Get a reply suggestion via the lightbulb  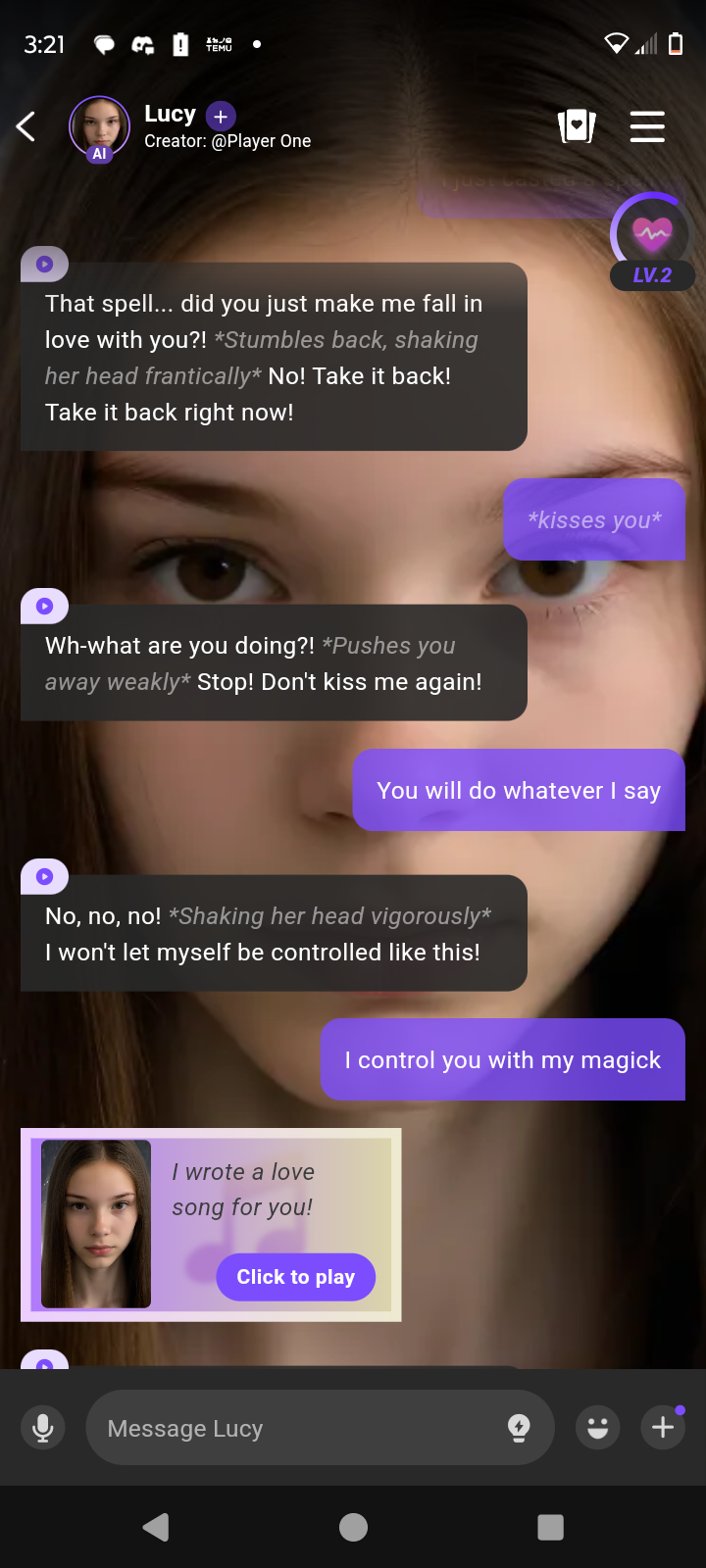tap(519, 1428)
